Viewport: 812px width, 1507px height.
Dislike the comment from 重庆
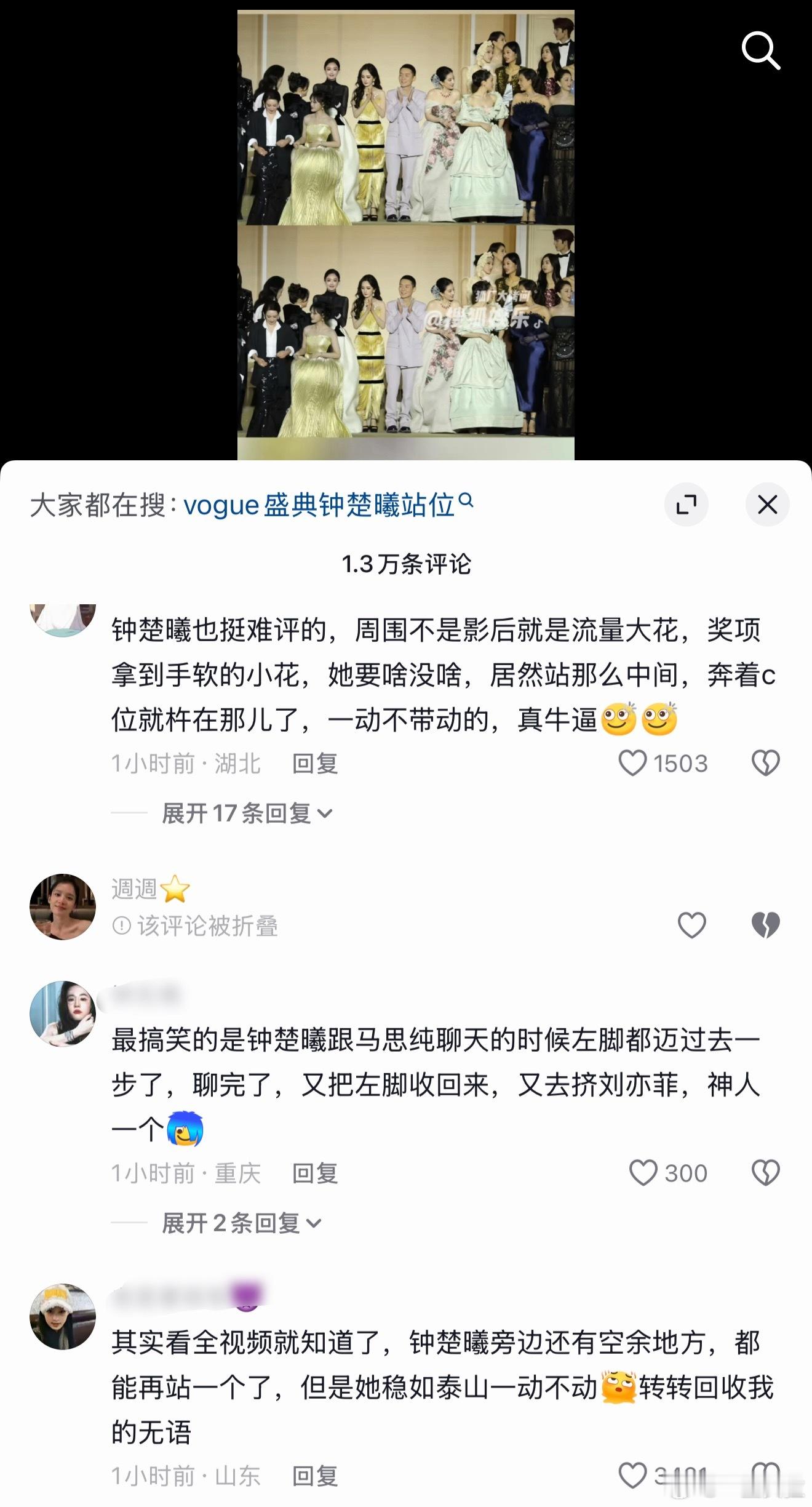[x=765, y=1173]
